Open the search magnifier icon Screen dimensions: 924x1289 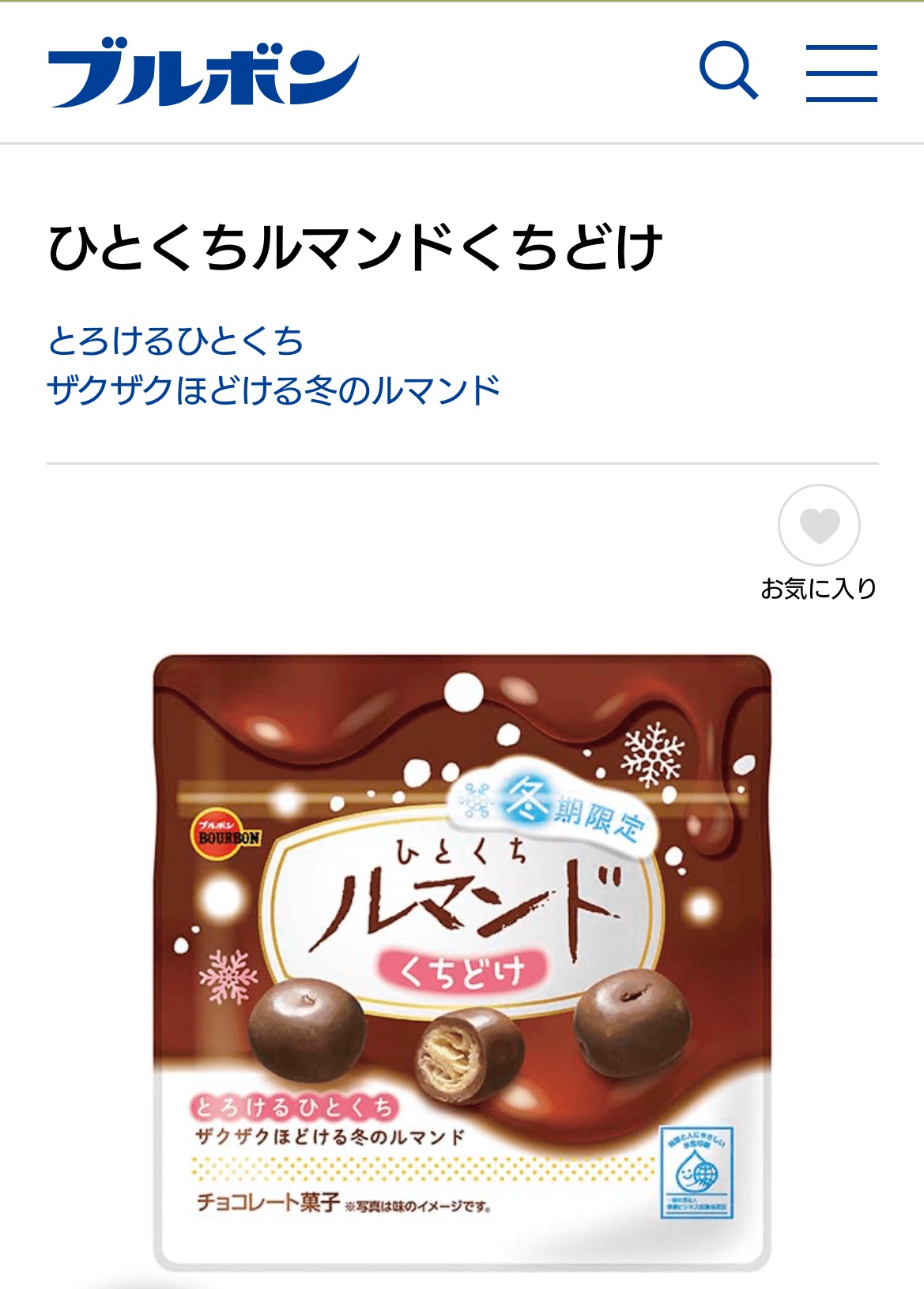coord(728,72)
